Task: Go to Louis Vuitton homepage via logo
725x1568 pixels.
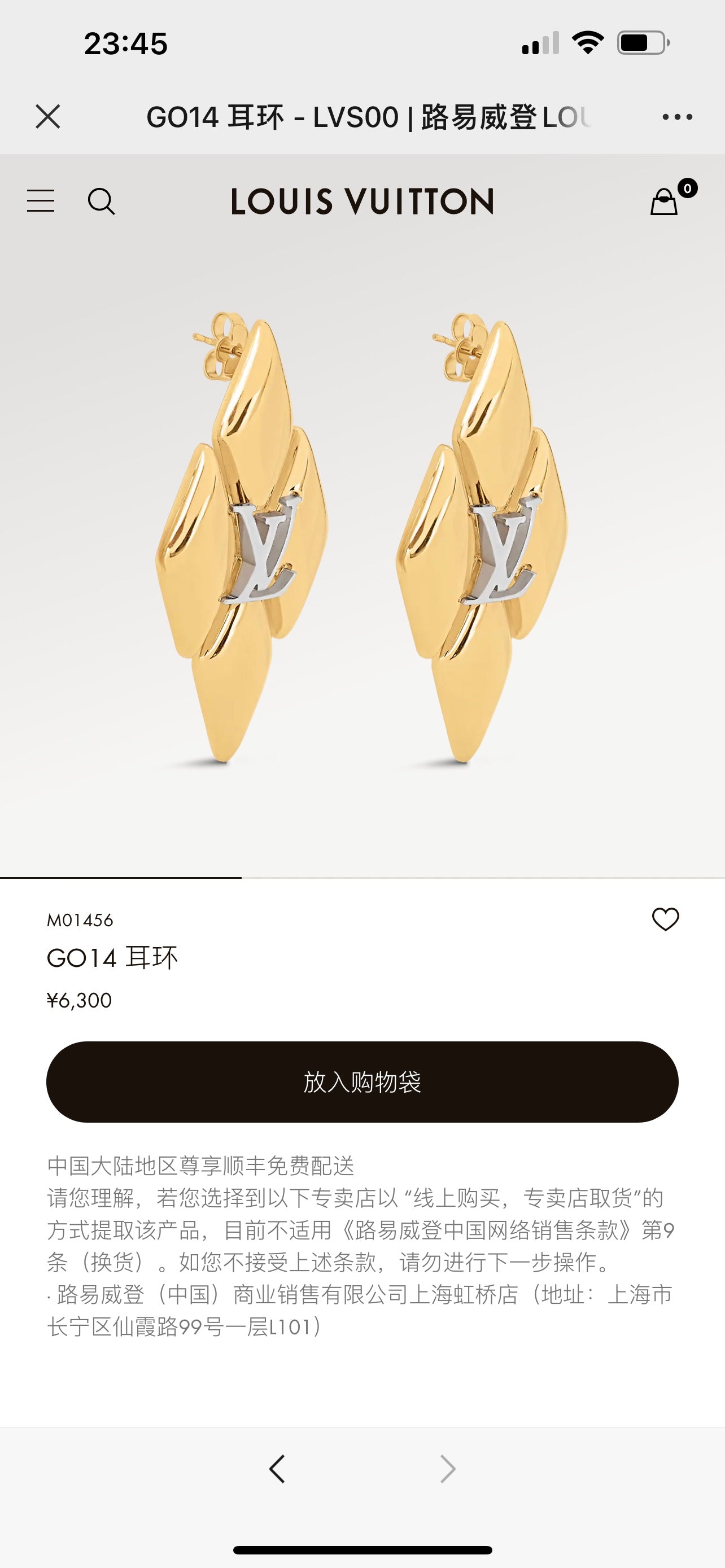Action: pyautogui.click(x=362, y=202)
